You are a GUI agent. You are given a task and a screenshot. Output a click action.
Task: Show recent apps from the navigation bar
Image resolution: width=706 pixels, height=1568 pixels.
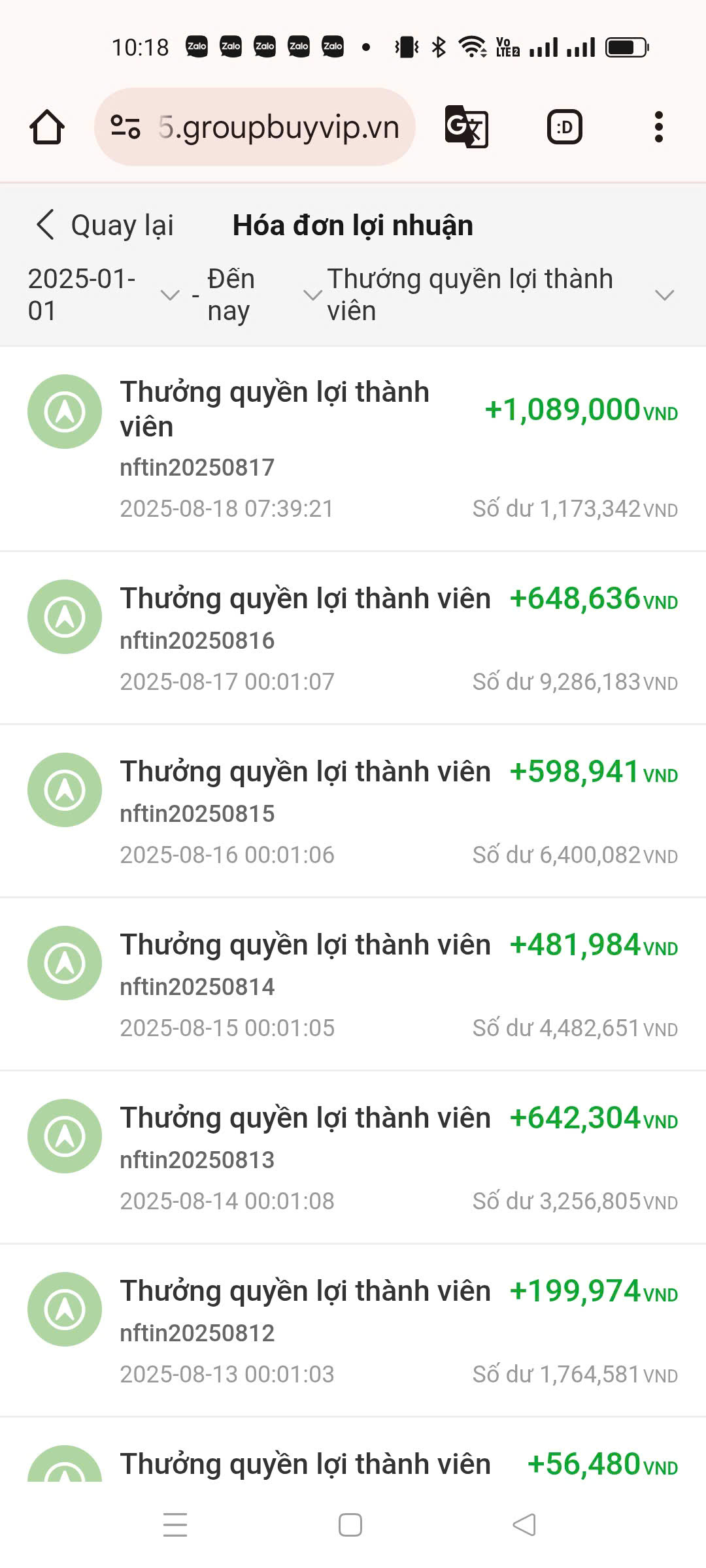[x=175, y=1525]
